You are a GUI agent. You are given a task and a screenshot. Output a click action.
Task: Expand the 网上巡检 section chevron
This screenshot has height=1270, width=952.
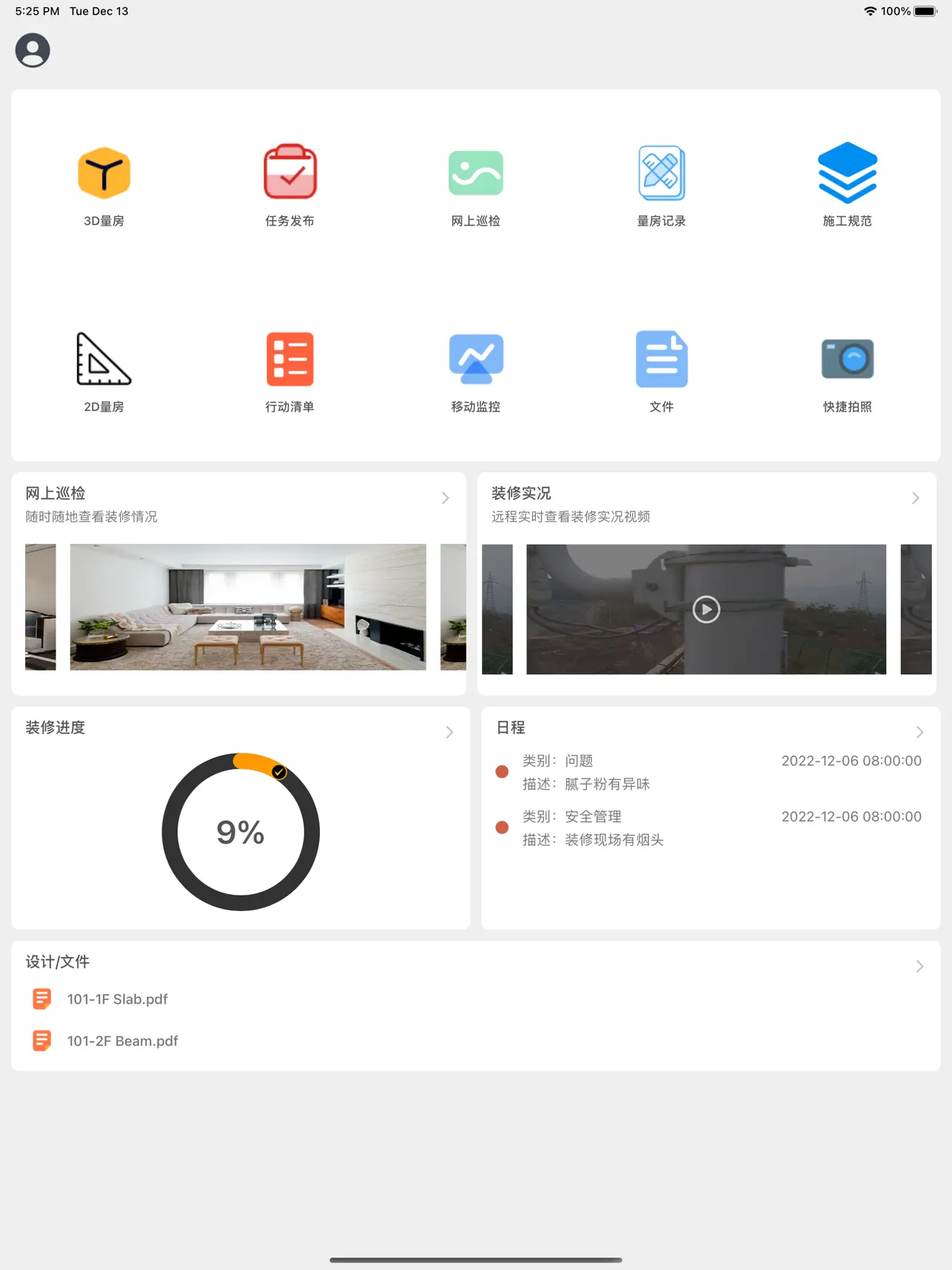pyautogui.click(x=445, y=498)
